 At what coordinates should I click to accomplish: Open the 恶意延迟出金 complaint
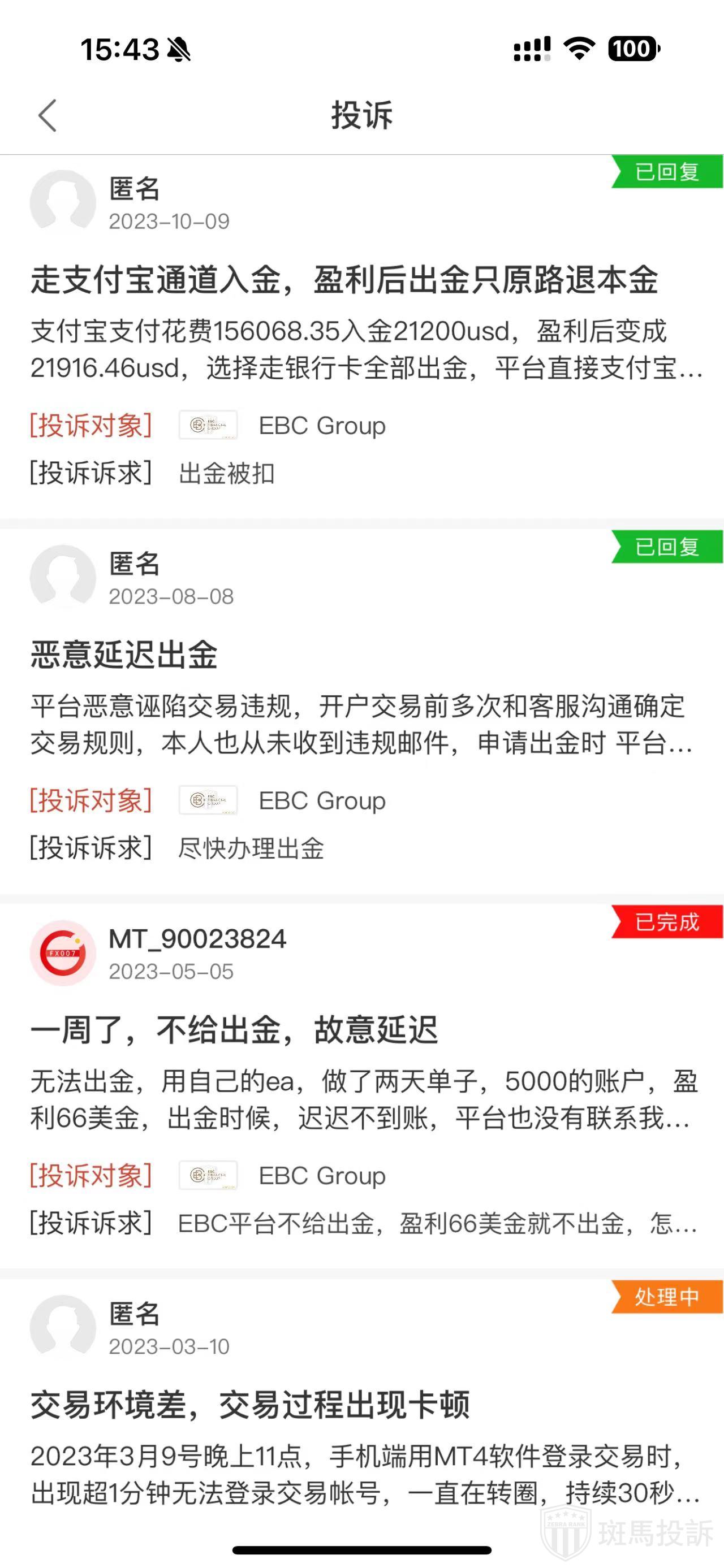click(x=124, y=656)
